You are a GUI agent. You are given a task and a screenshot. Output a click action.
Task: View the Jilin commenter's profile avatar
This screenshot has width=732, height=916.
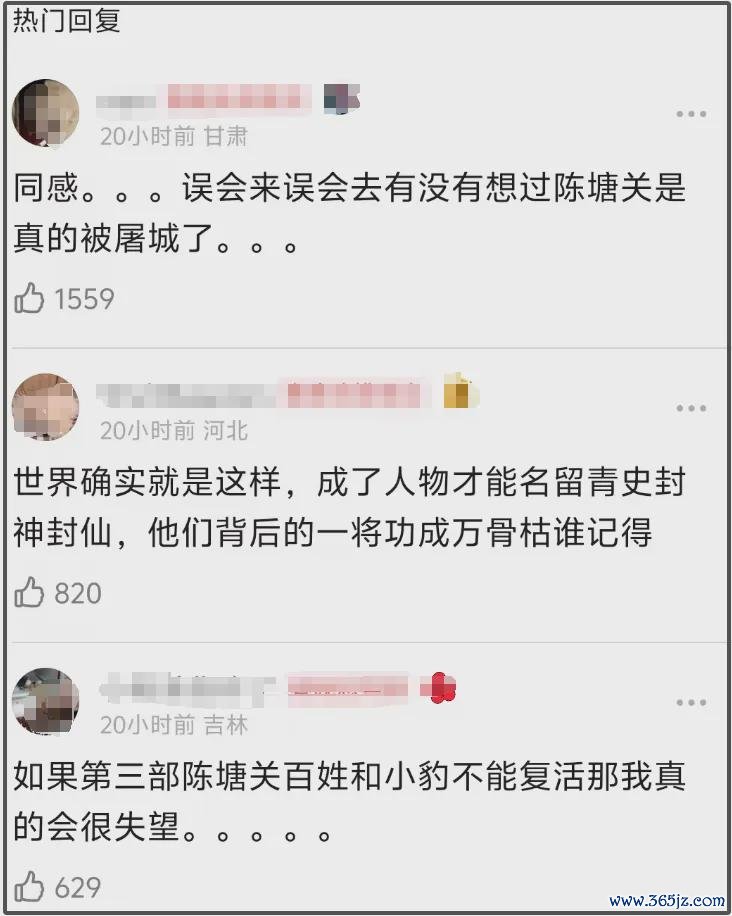pos(45,702)
